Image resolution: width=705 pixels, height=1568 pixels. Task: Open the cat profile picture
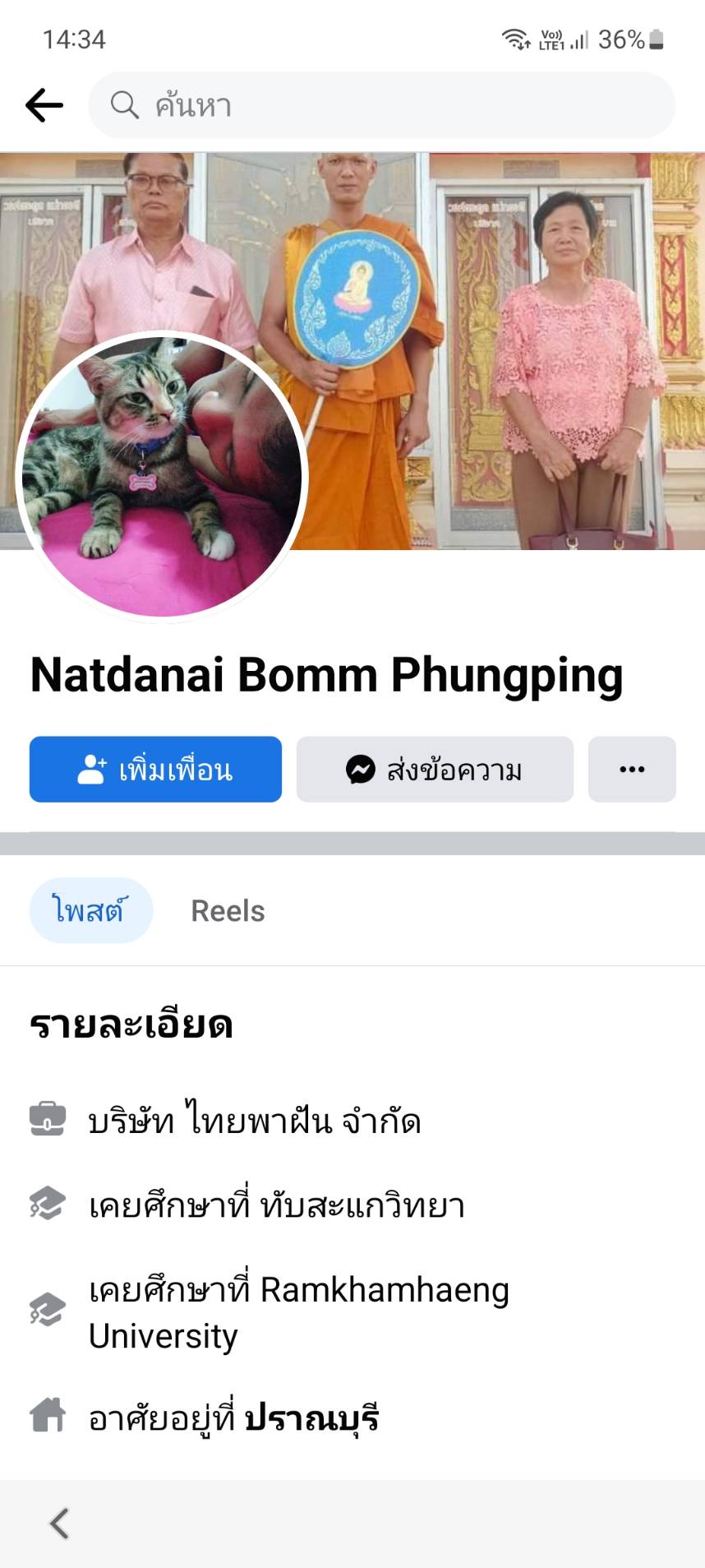tap(161, 475)
